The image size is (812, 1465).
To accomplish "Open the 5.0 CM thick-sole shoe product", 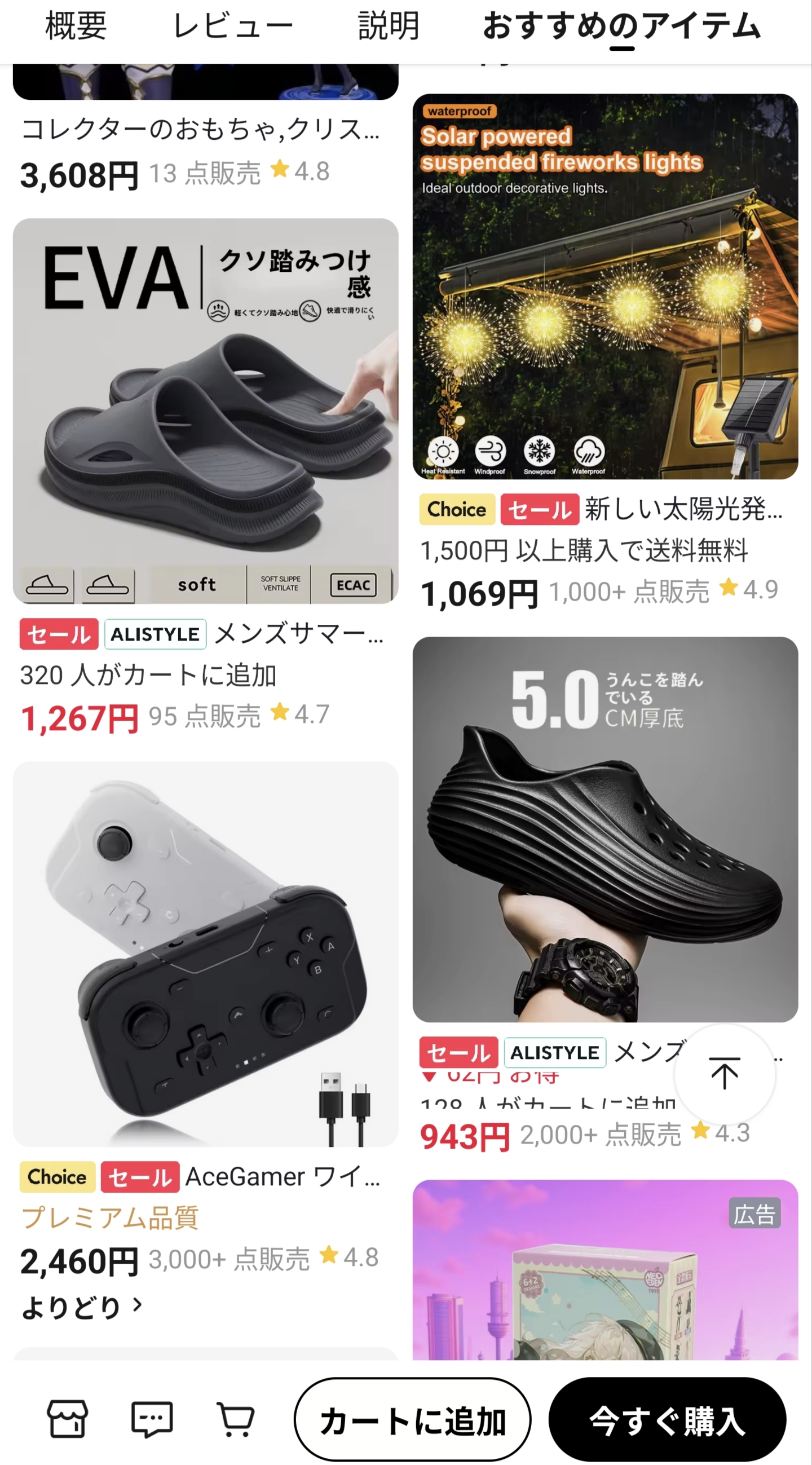I will [x=605, y=828].
